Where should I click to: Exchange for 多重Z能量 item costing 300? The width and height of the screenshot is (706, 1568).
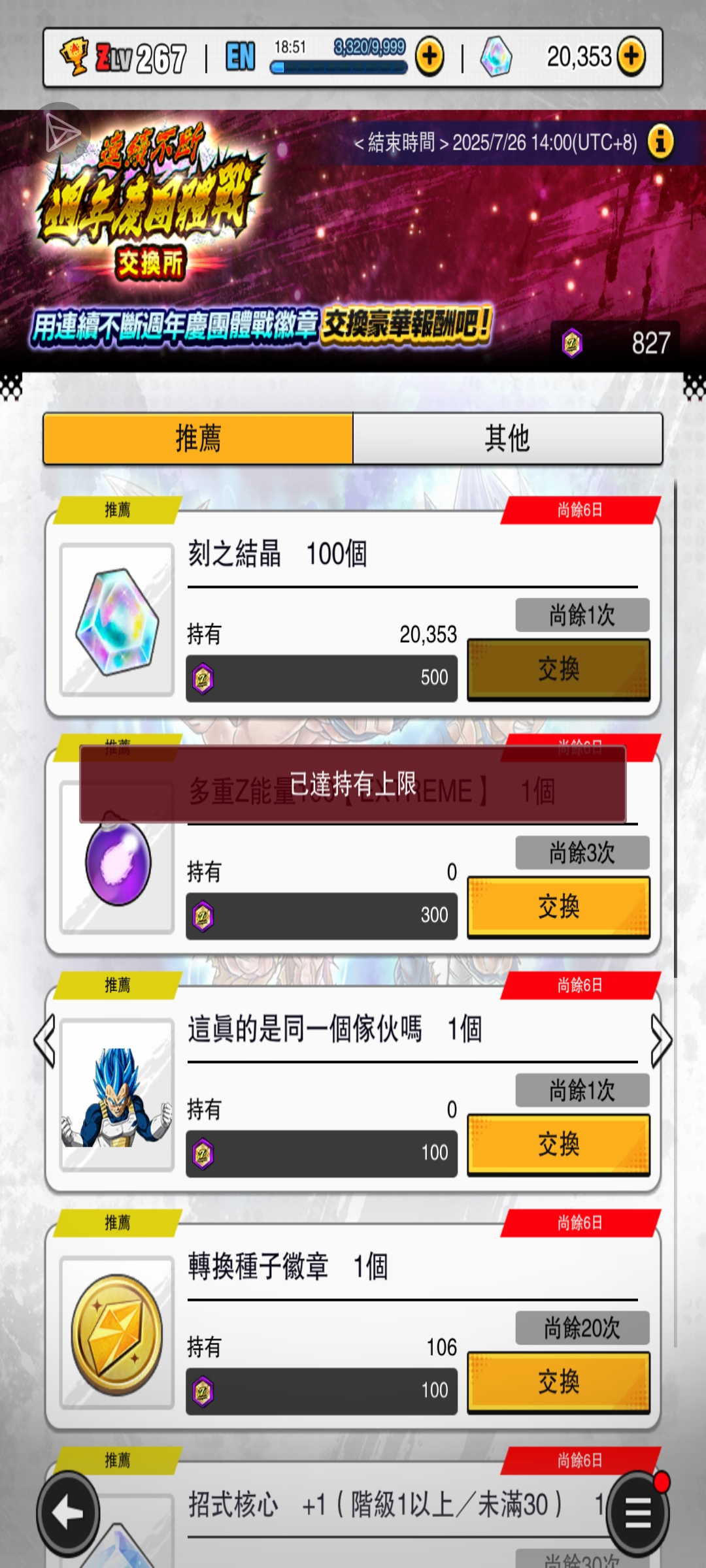pos(558,907)
